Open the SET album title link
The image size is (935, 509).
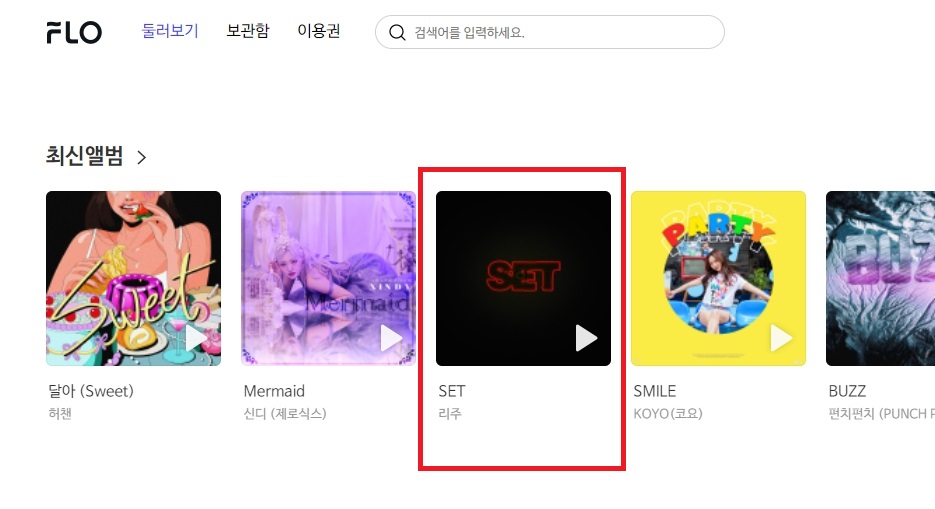(x=452, y=391)
